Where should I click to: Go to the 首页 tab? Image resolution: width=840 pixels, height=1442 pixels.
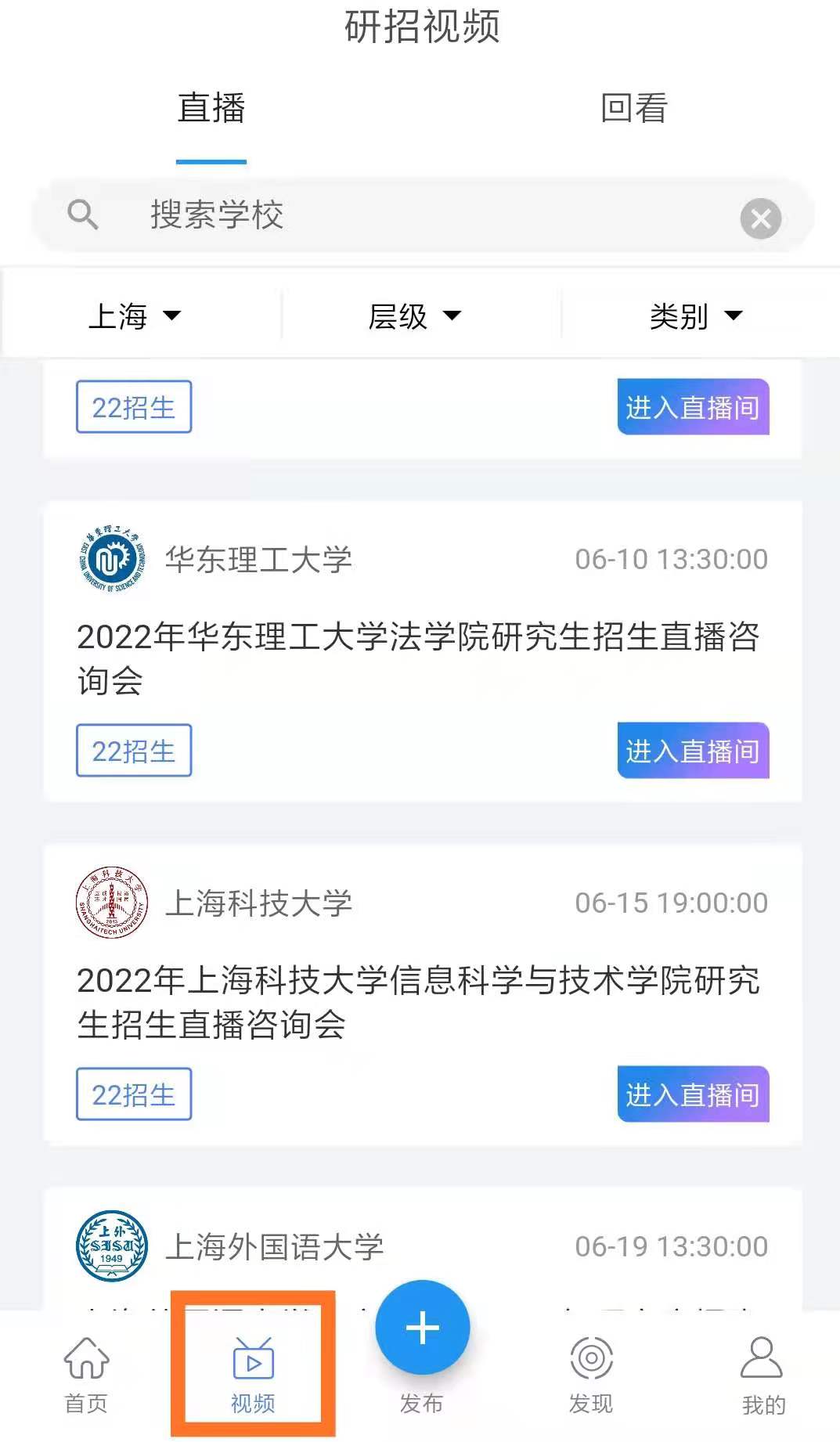coord(86,1374)
